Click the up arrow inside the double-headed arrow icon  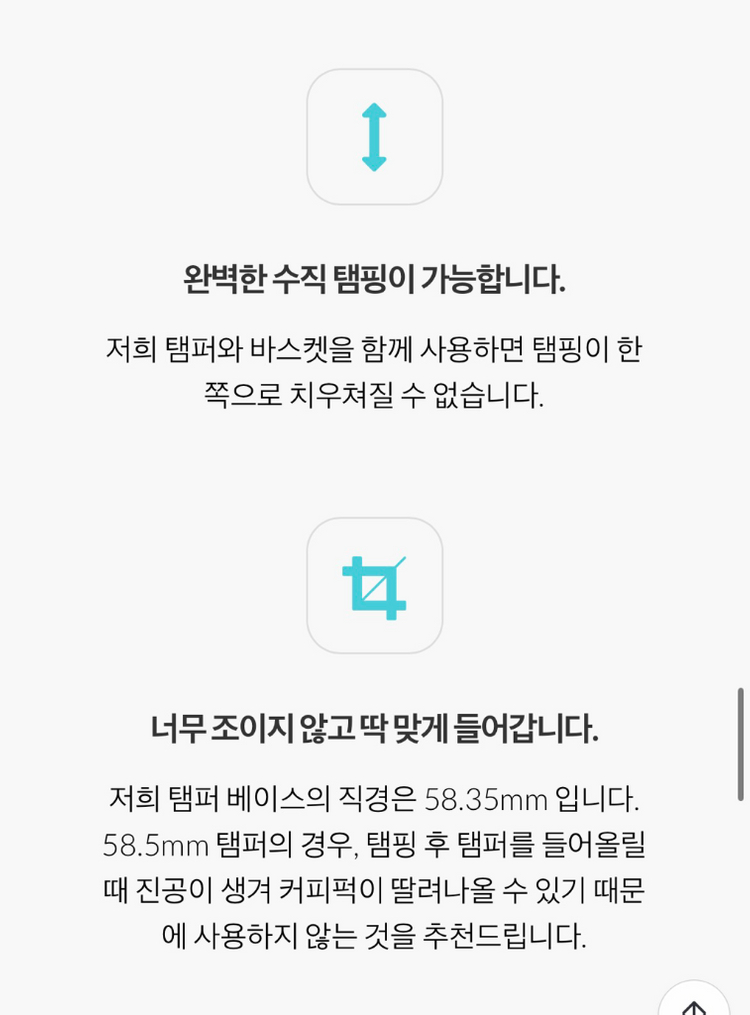(x=375, y=110)
